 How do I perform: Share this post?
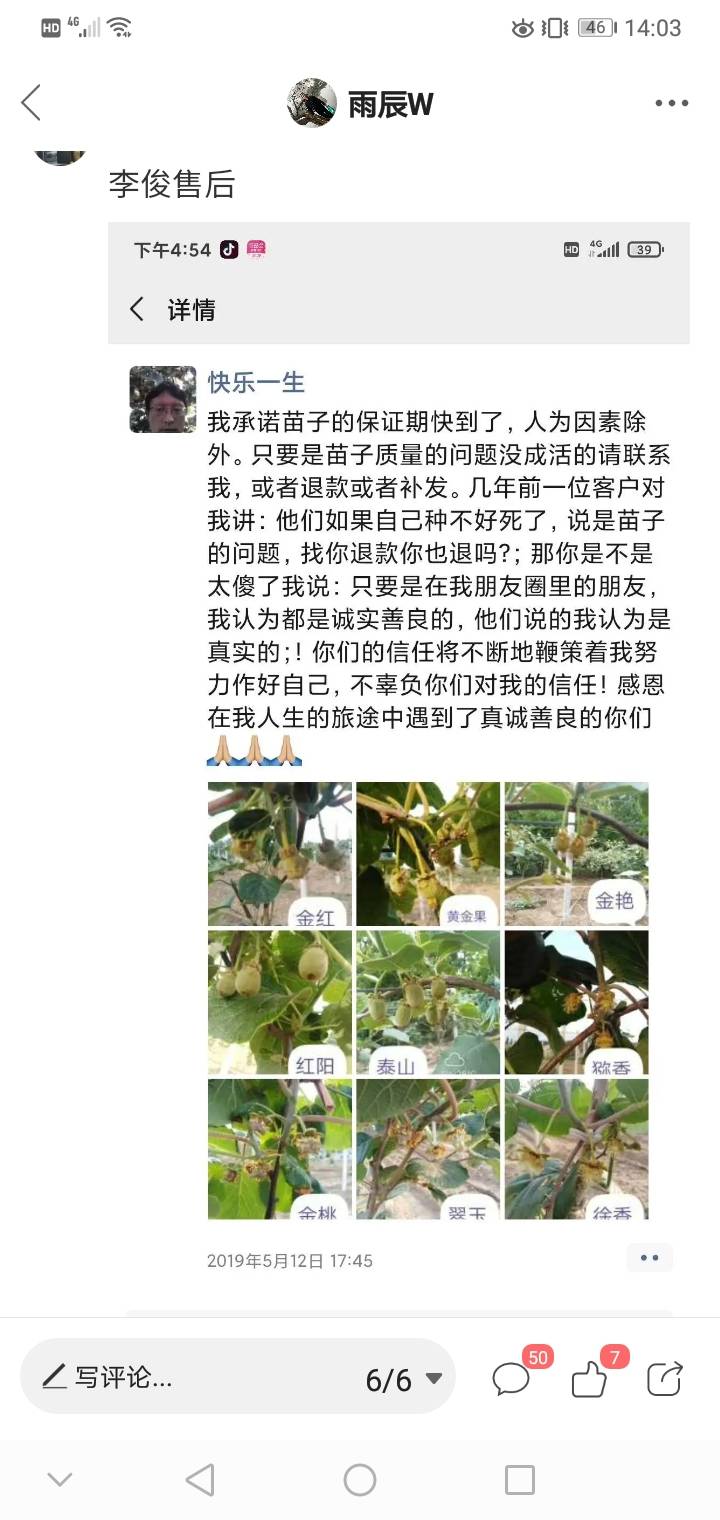coord(664,1380)
